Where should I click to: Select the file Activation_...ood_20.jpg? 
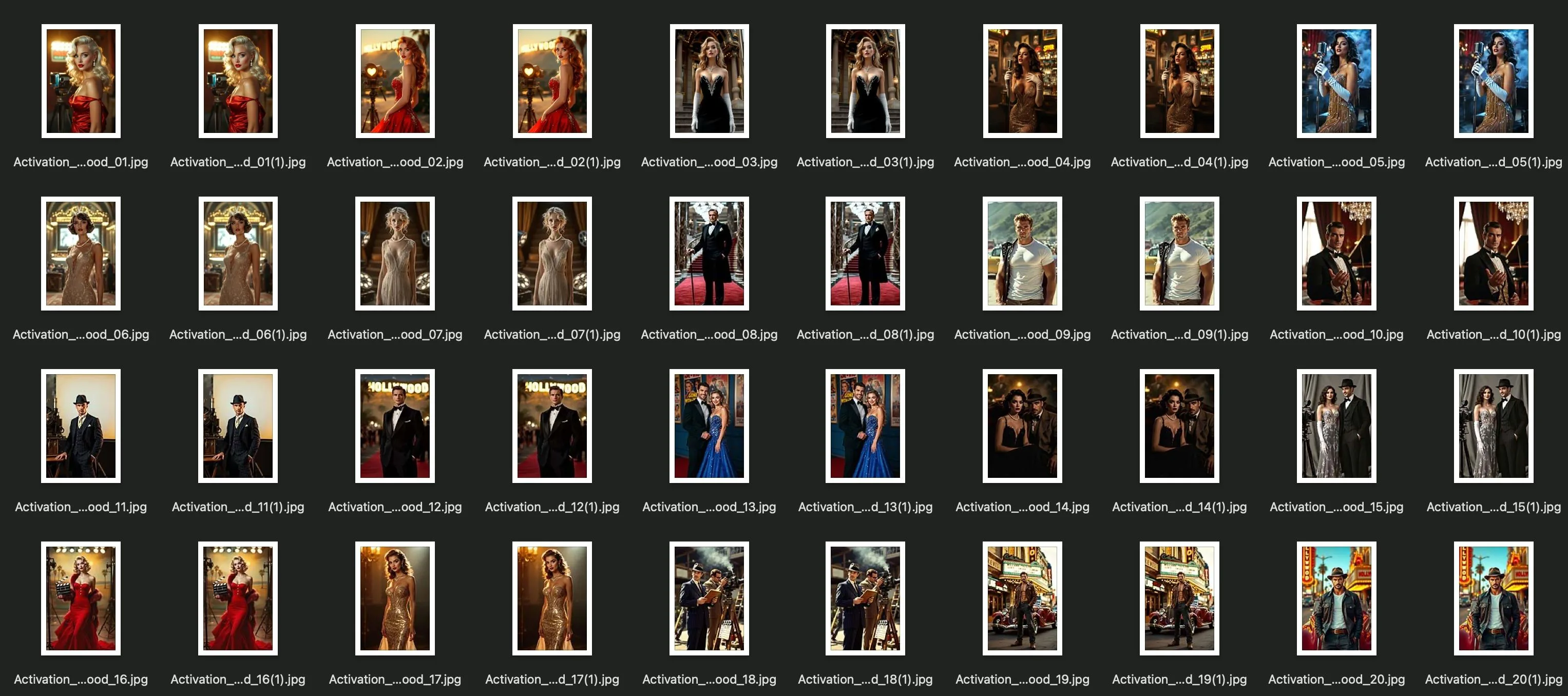tap(1336, 598)
